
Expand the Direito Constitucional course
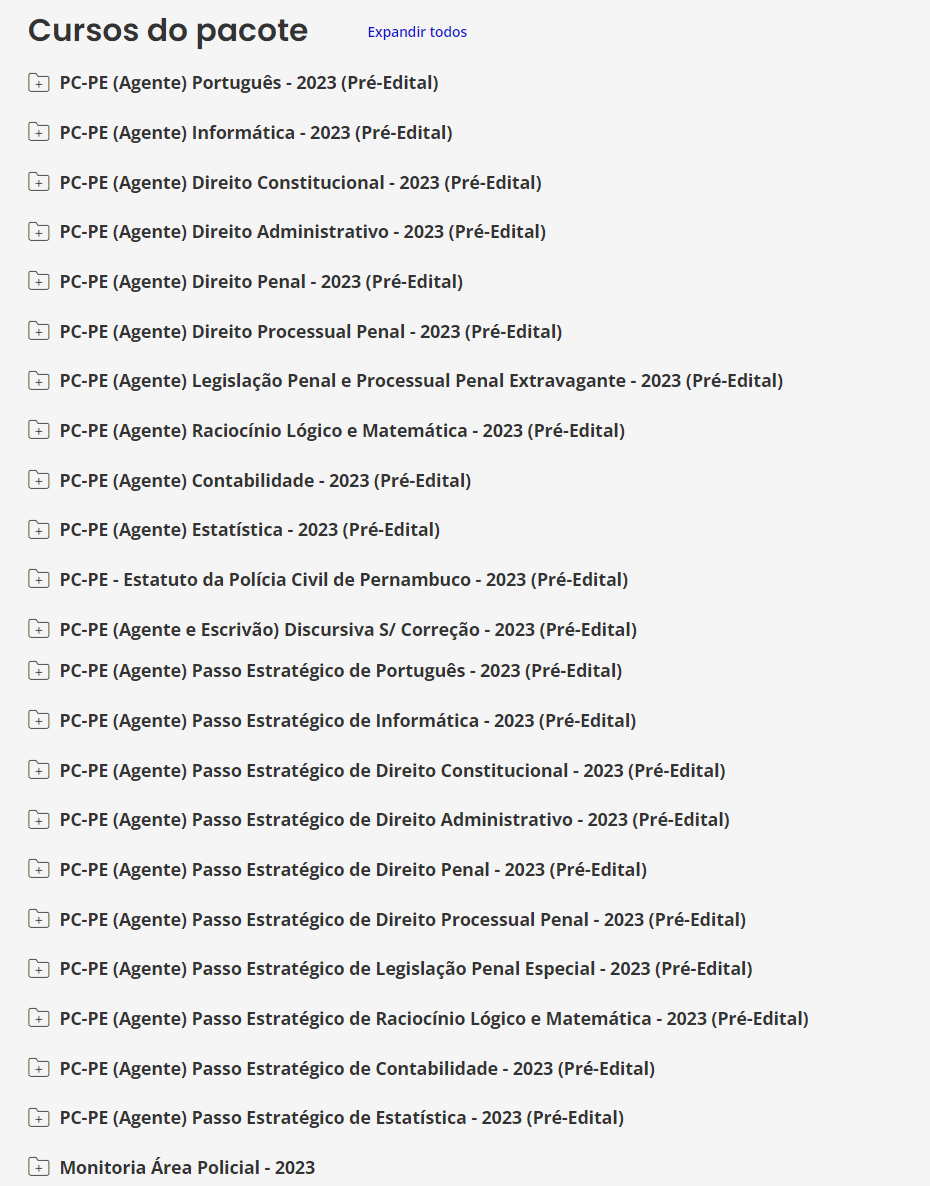coord(39,183)
